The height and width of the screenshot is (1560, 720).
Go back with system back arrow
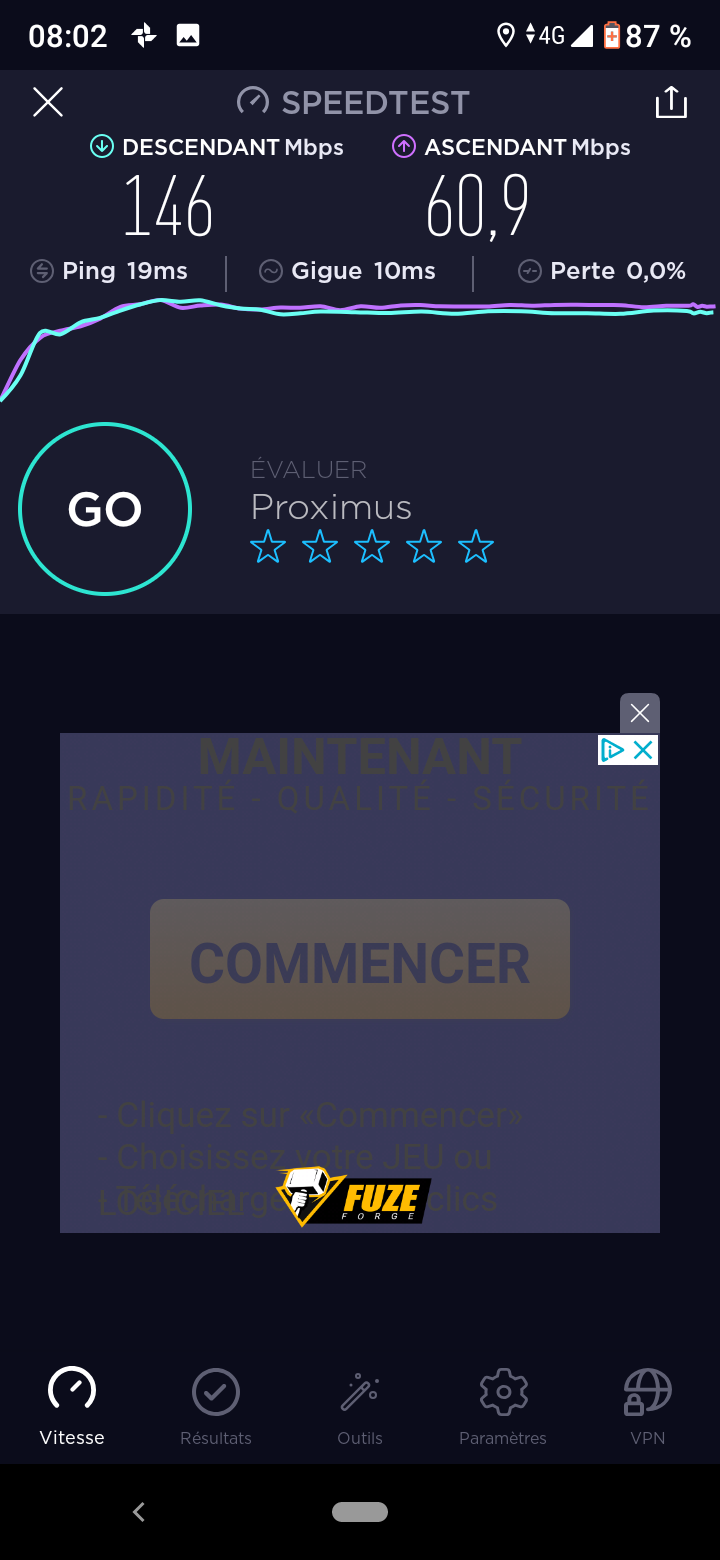pos(139,1512)
